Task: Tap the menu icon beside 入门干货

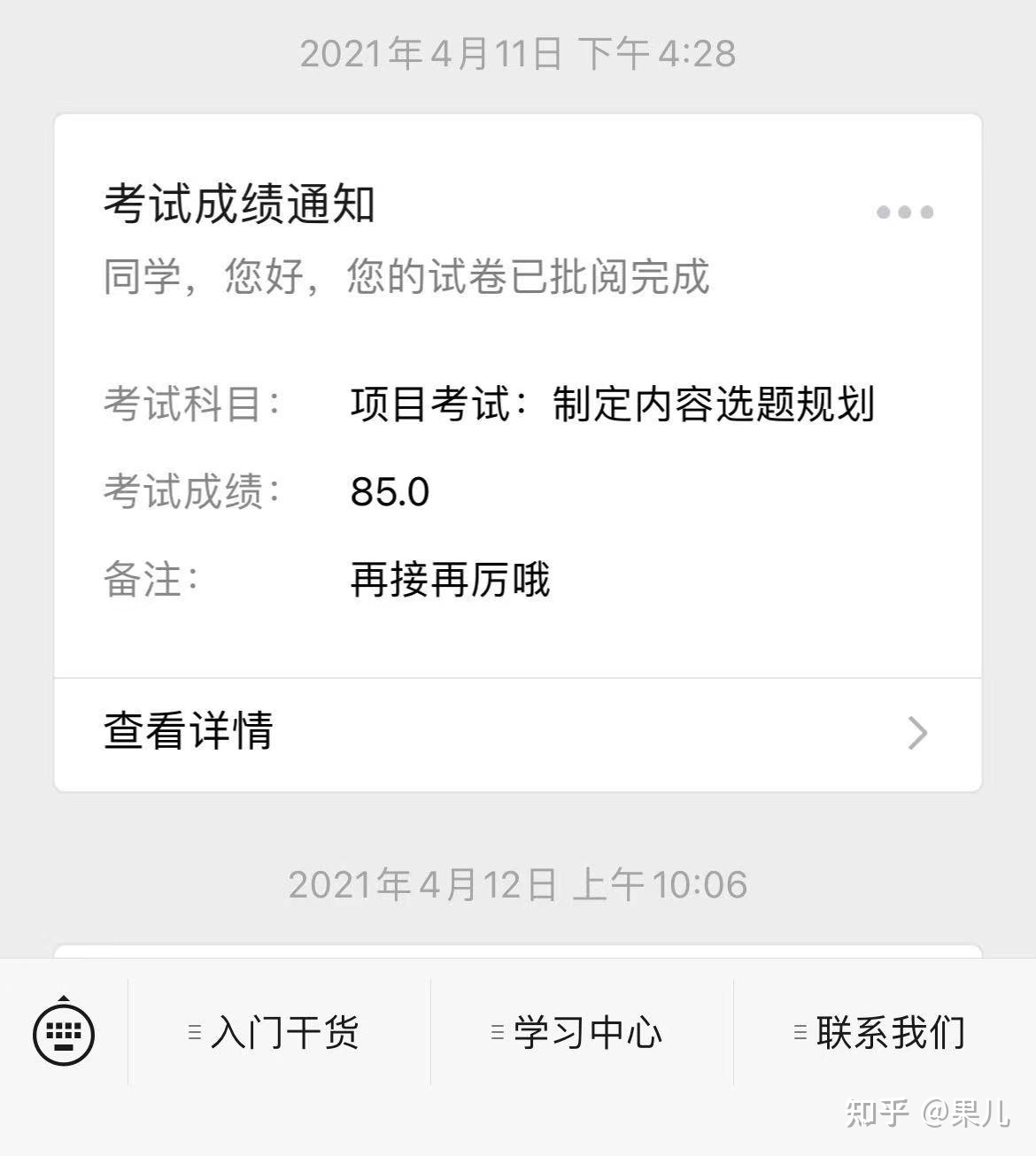Action: coord(194,1030)
